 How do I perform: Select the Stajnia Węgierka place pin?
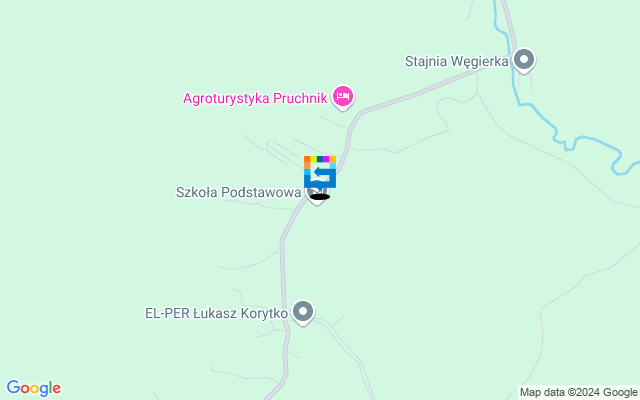pos(523,61)
